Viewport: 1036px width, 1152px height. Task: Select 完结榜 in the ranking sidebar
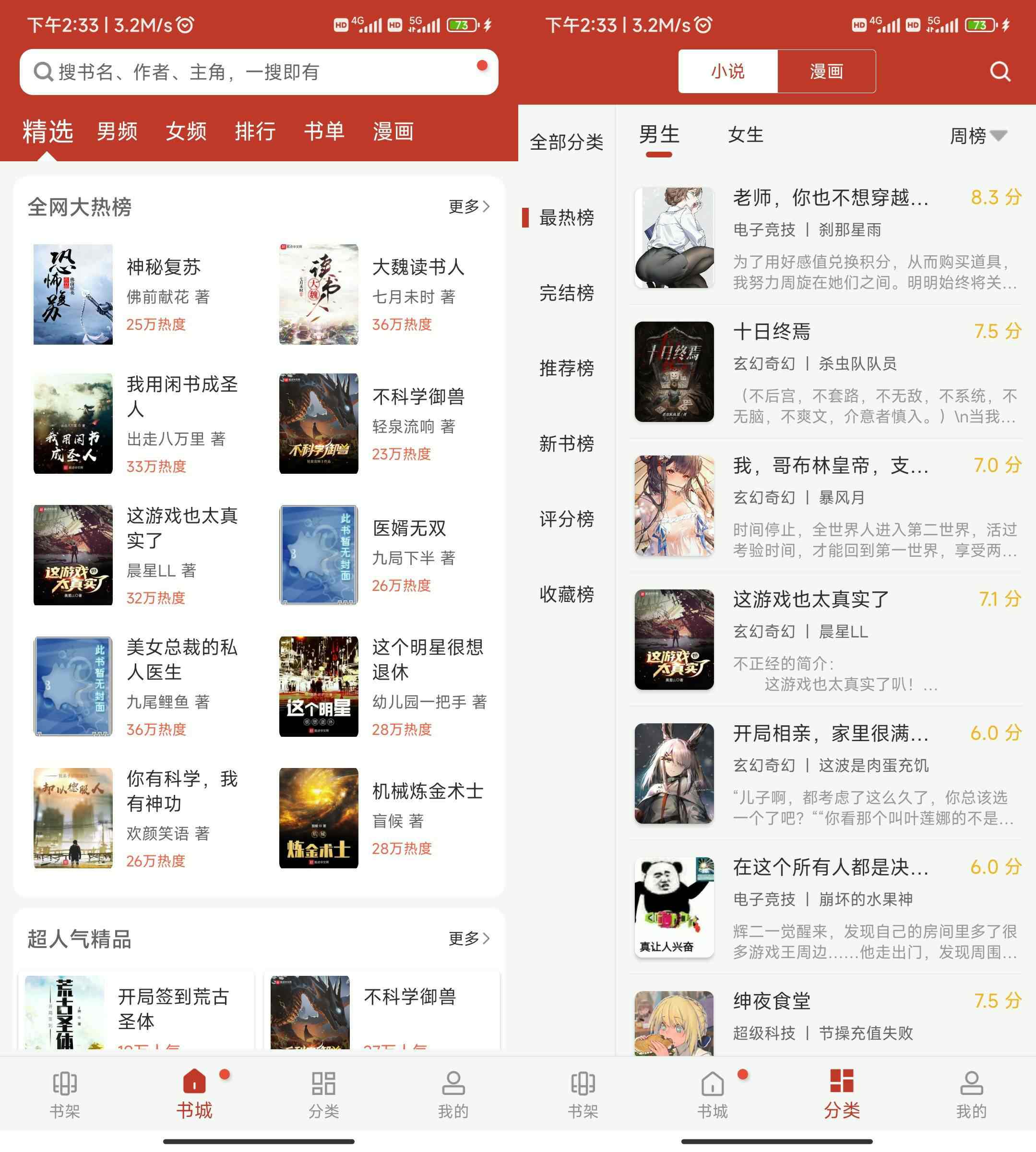(566, 293)
